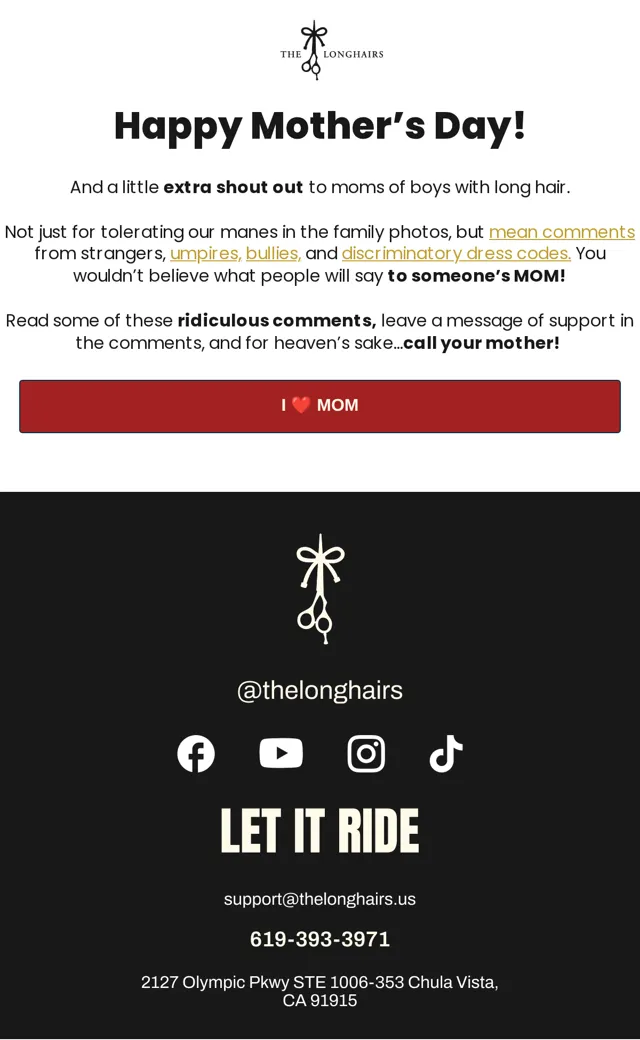
Task: Open The Longhairs TikTok profile
Action: point(446,753)
